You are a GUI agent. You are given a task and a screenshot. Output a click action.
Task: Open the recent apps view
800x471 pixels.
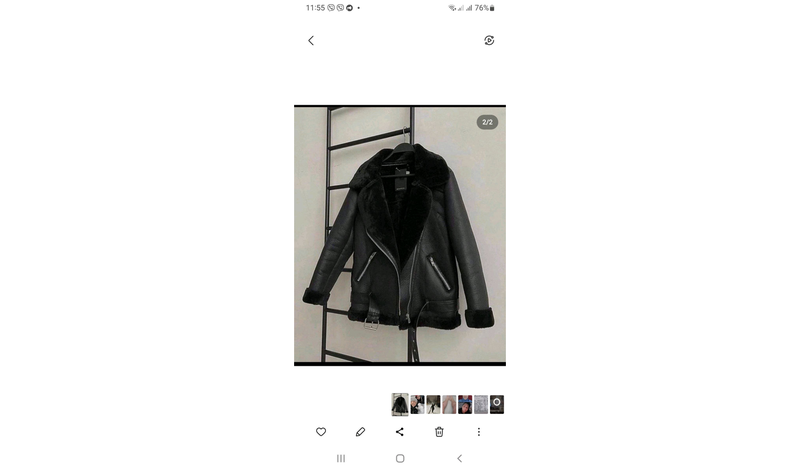click(x=341, y=458)
